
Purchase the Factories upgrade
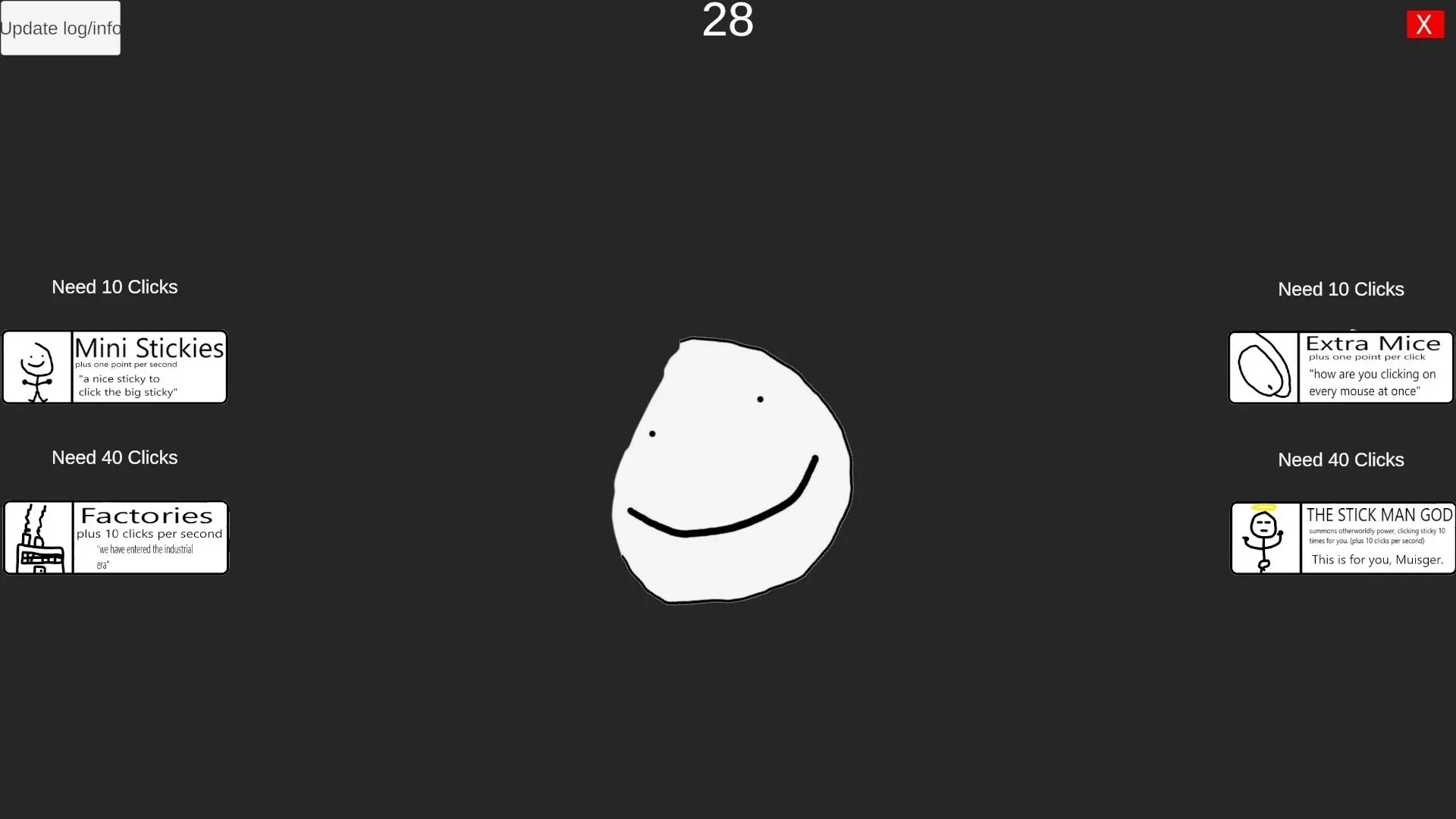(115, 538)
